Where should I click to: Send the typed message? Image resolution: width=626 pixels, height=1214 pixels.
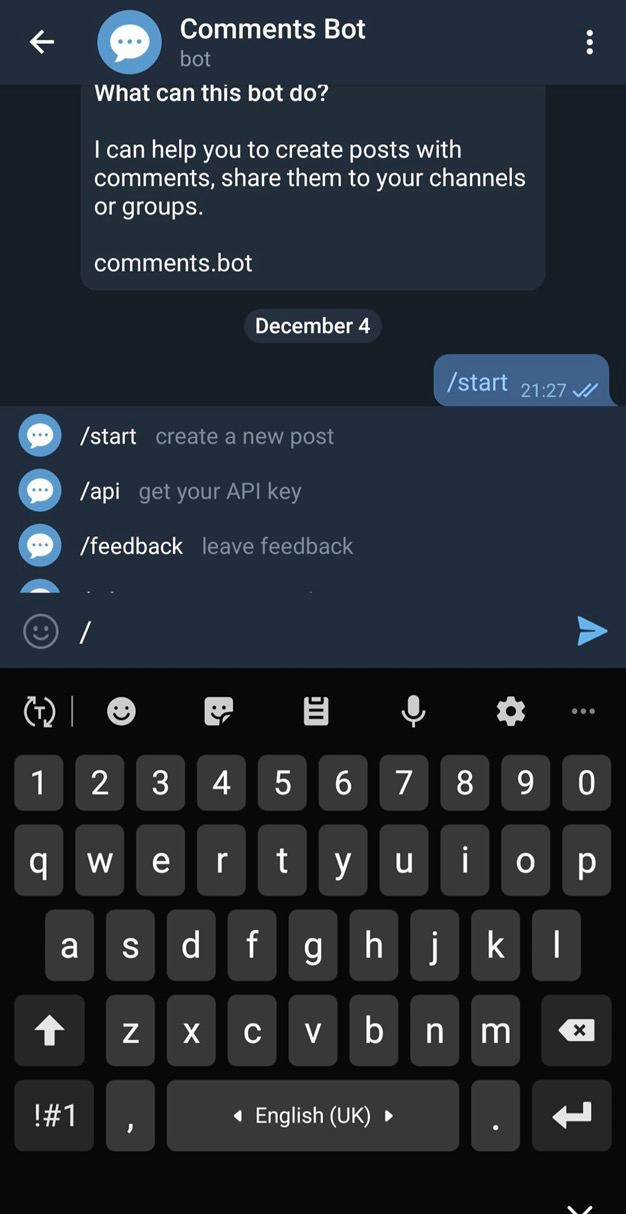(592, 631)
